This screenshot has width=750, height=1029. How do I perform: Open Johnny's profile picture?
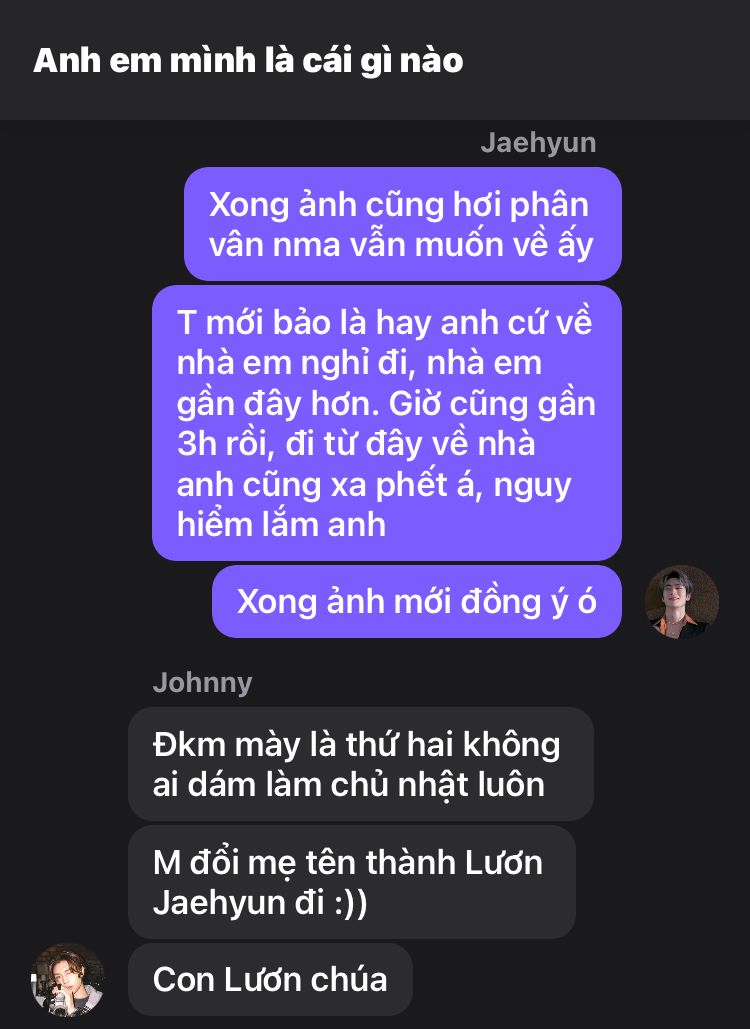point(67,979)
